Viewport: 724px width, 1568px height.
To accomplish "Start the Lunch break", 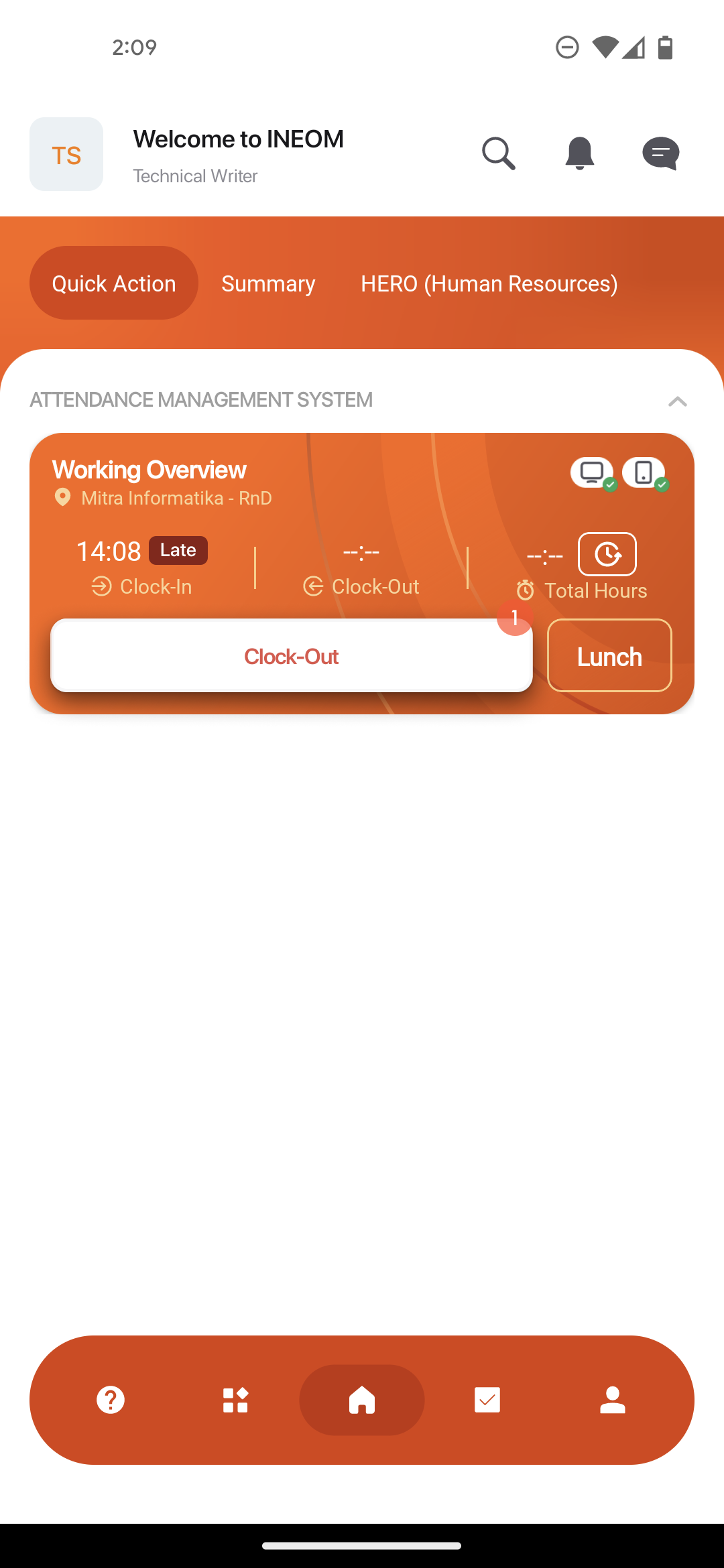I will coord(609,656).
